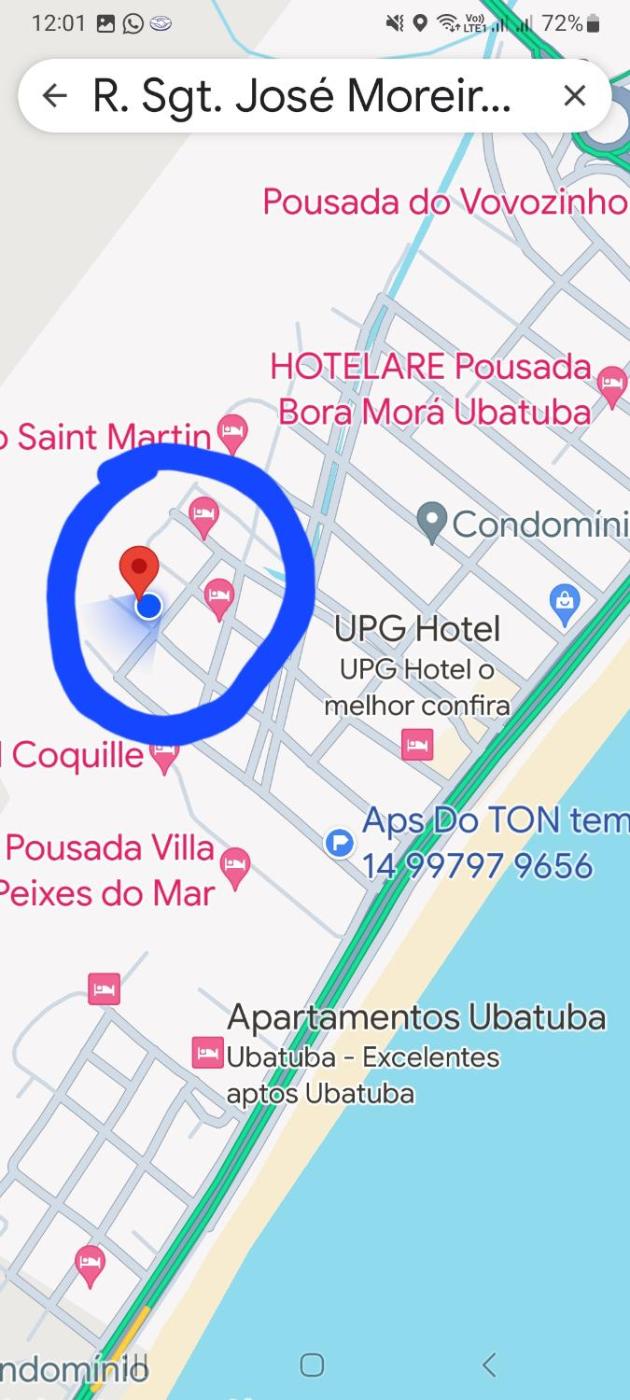This screenshot has height=1400, width=630.
Task: Open the Pousada do Vovozinho place label
Action: pyautogui.click(x=443, y=202)
